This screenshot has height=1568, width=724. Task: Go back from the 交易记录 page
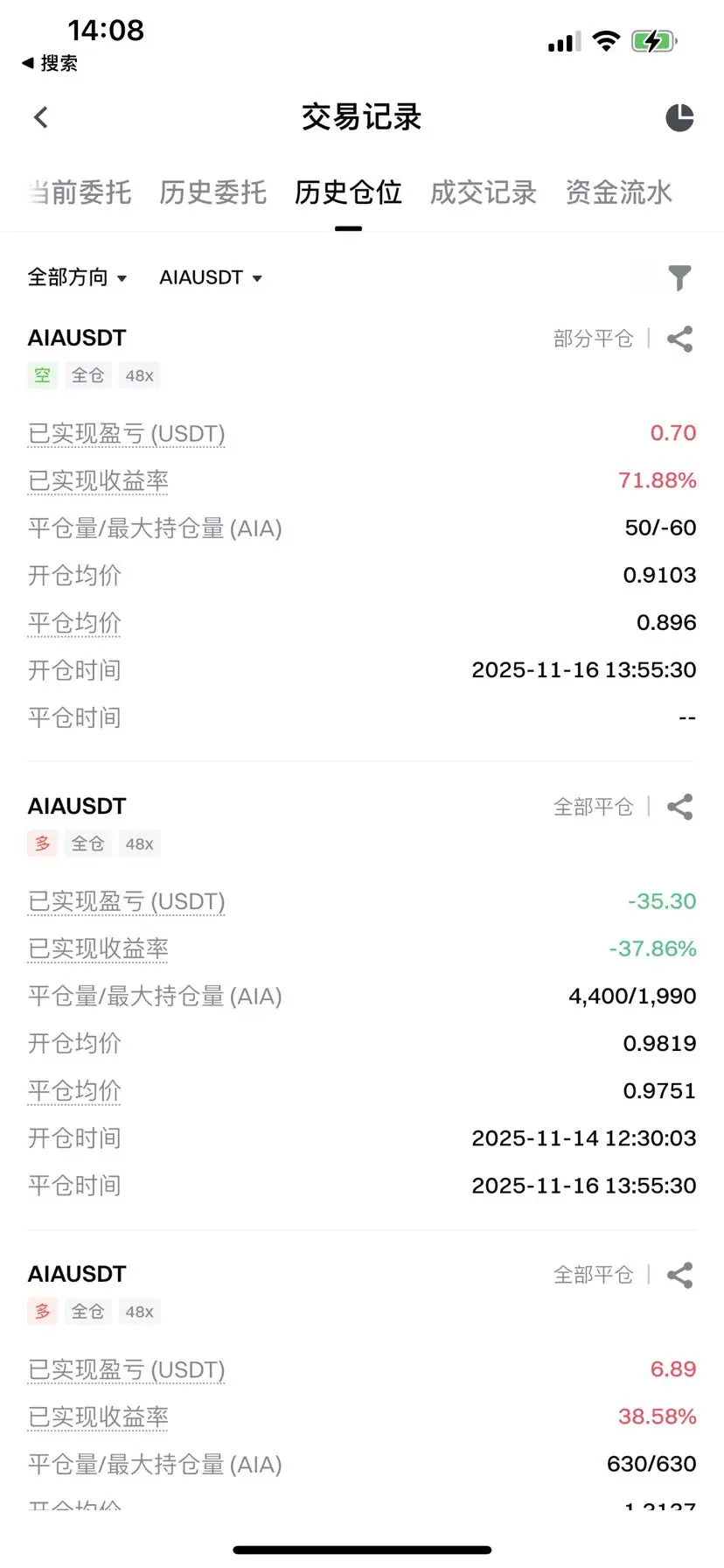(x=40, y=117)
